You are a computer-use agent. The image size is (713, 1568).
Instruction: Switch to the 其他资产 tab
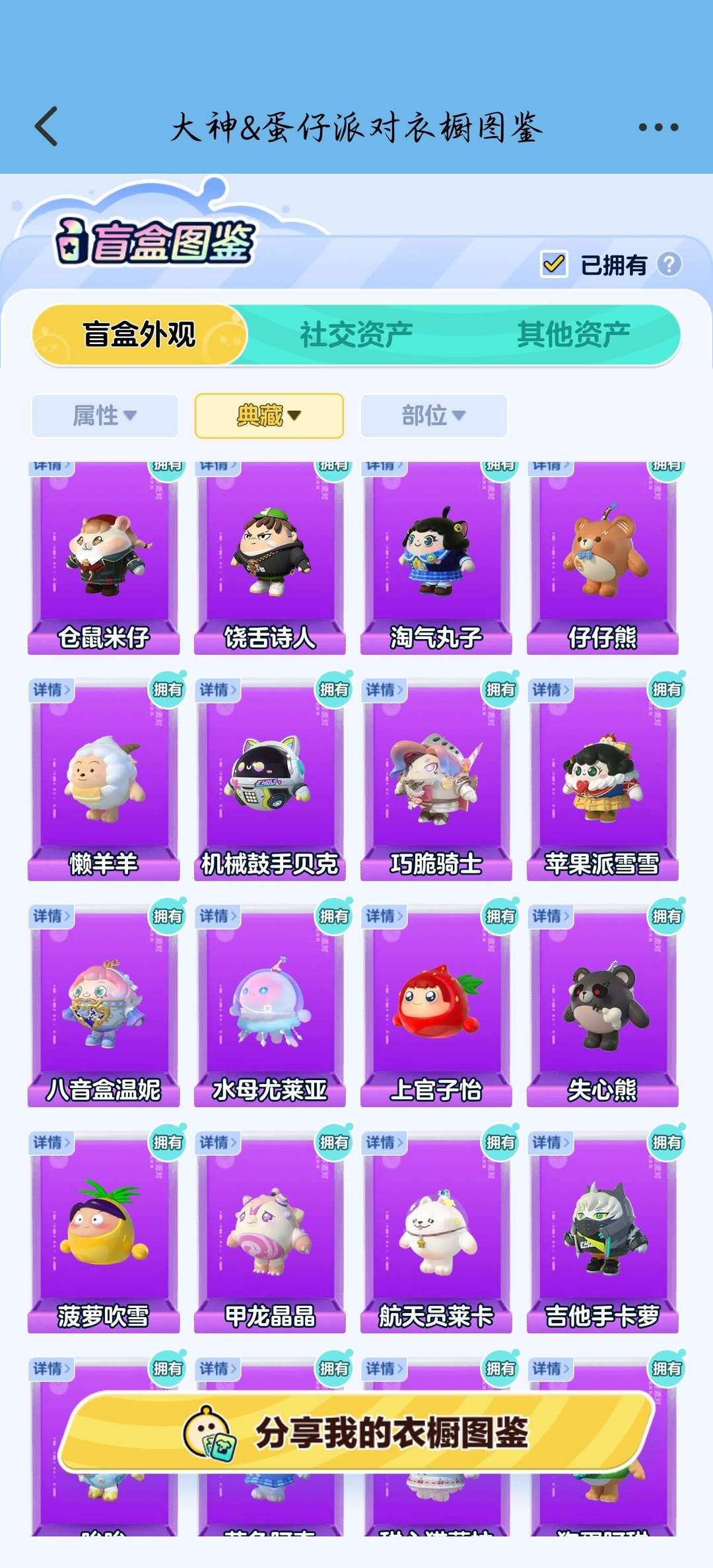(x=573, y=334)
